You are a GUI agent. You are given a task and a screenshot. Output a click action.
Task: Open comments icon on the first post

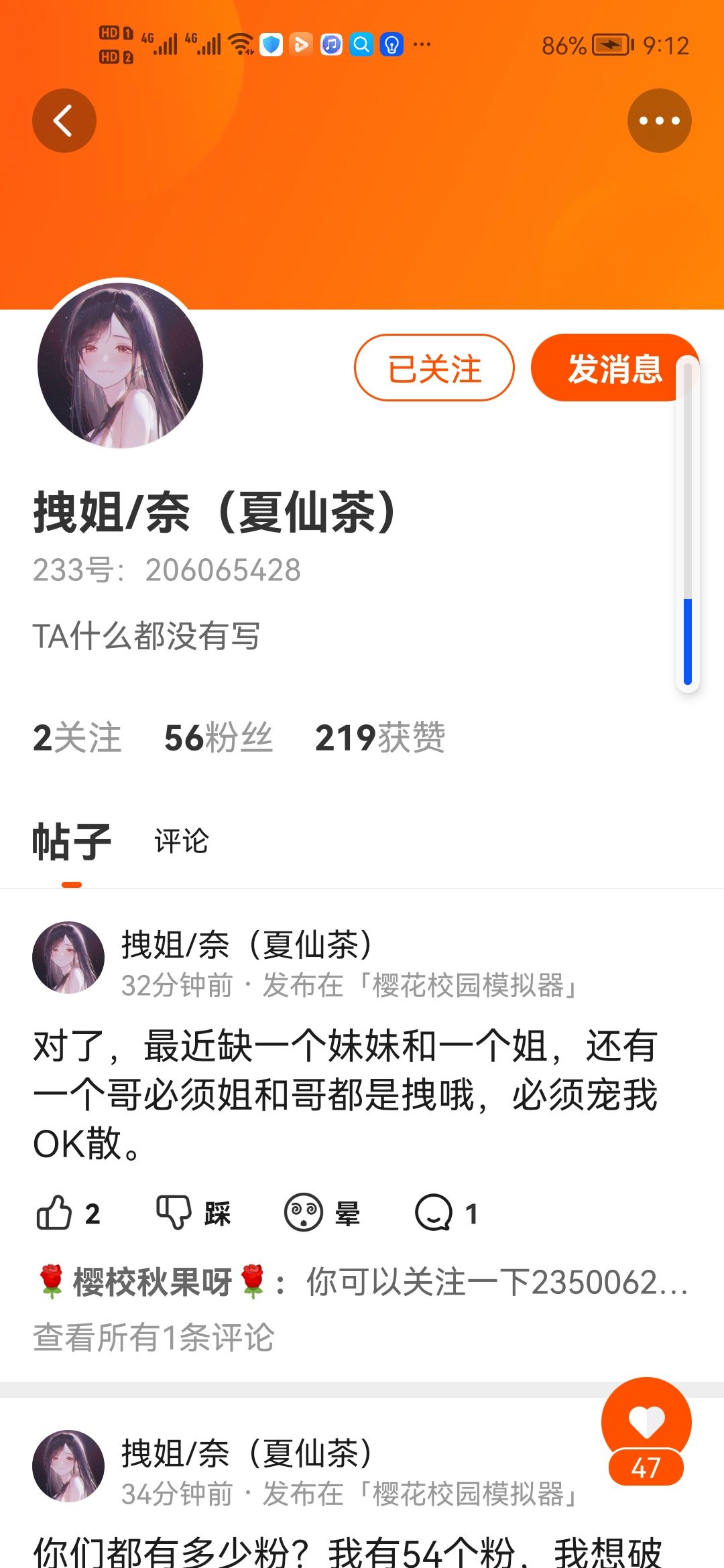446,1214
